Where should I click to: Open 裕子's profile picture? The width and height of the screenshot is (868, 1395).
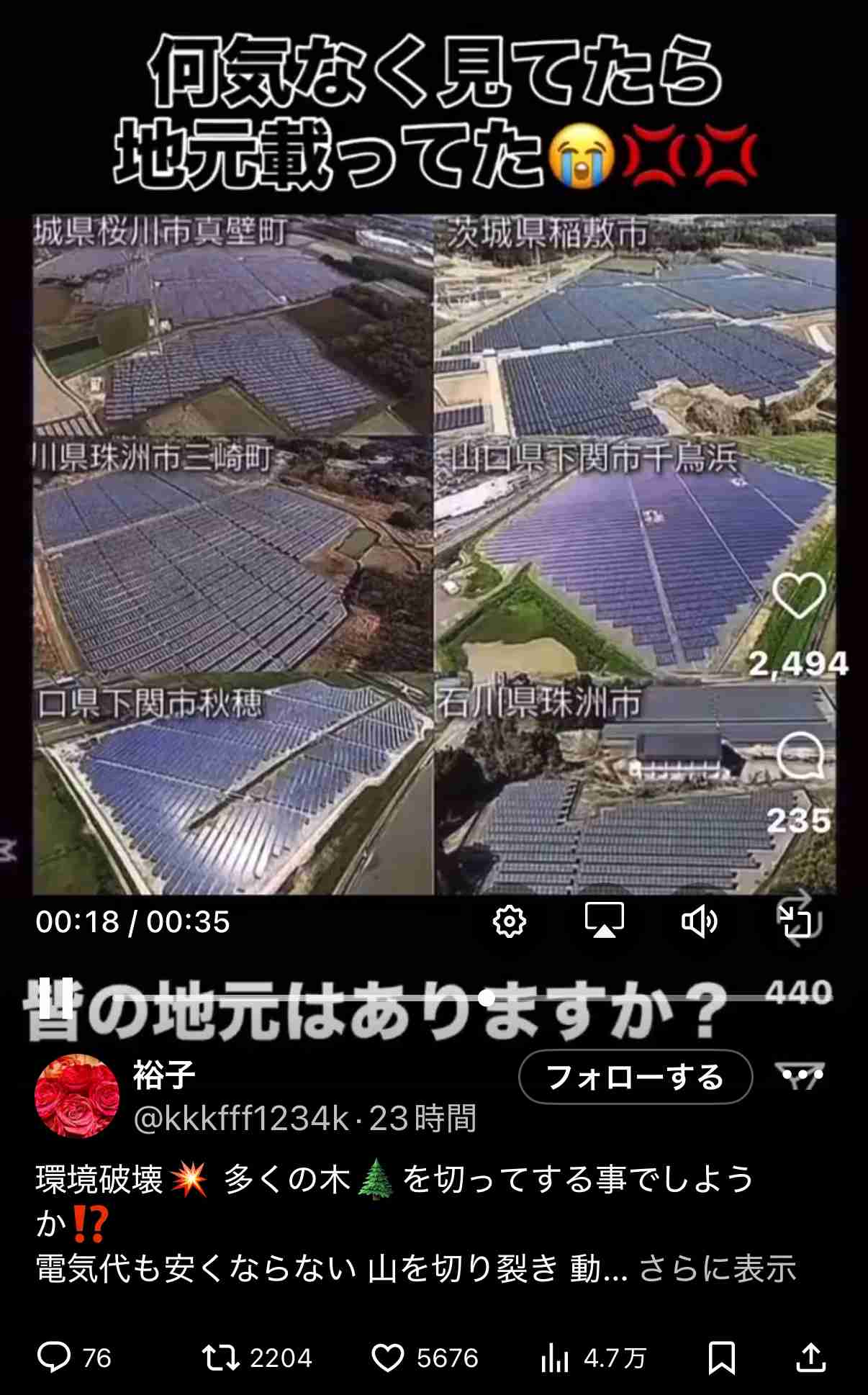tap(77, 1096)
